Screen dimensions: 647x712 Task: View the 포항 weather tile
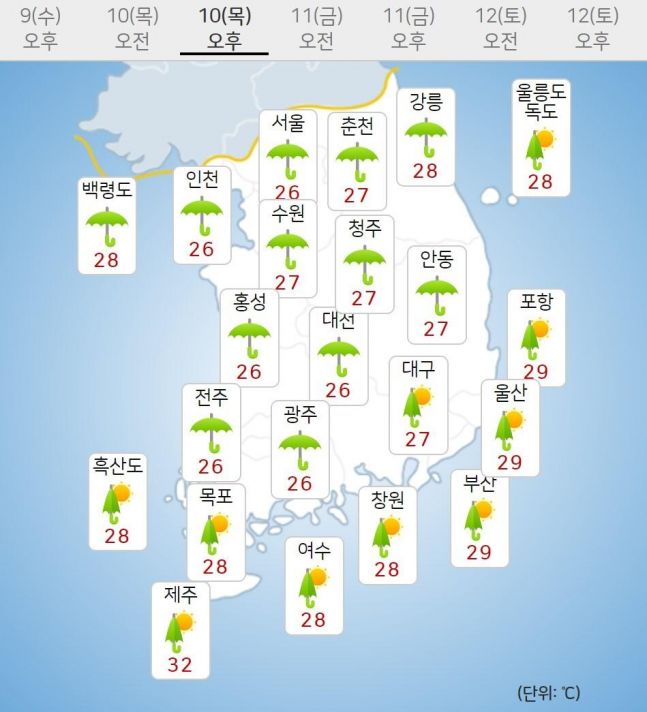click(536, 338)
